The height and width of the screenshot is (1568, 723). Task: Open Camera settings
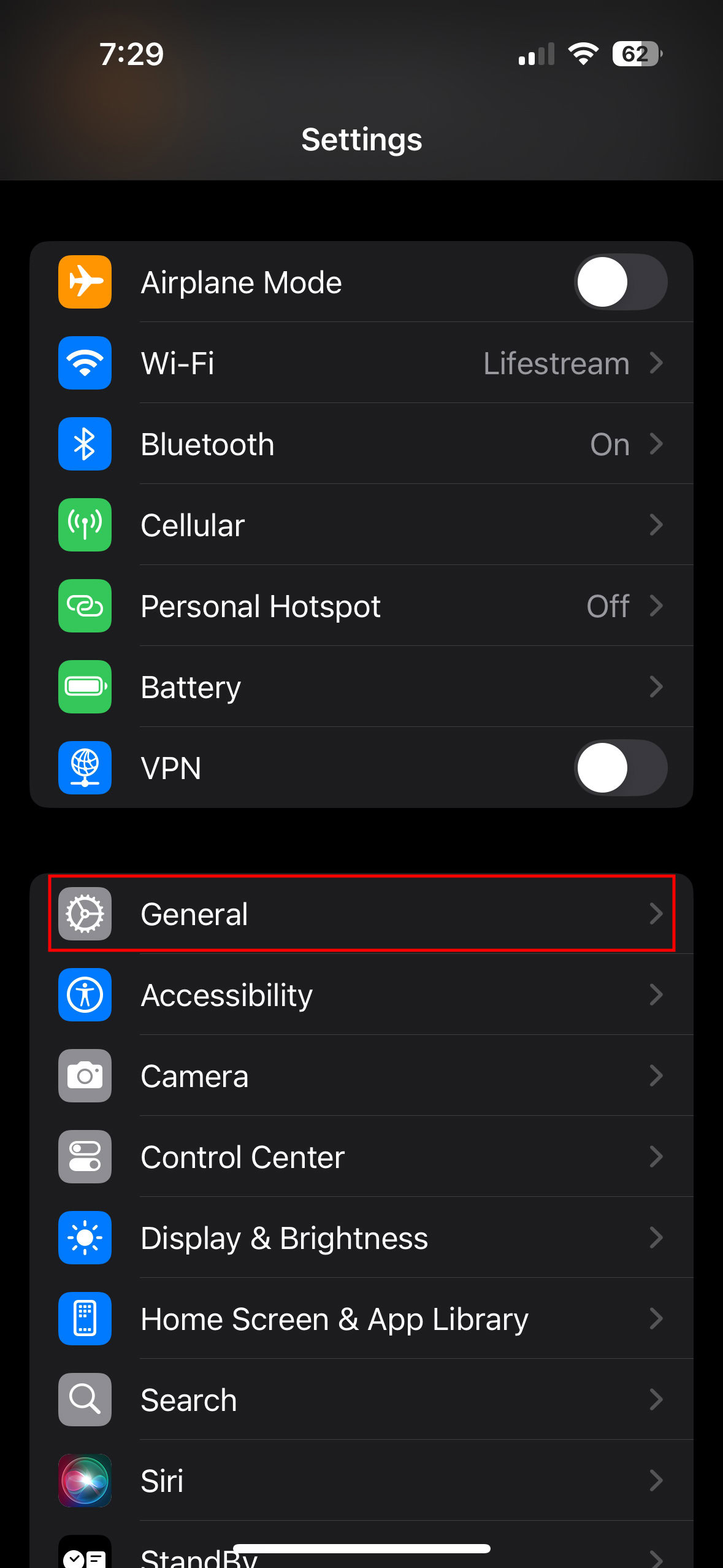[361, 1076]
